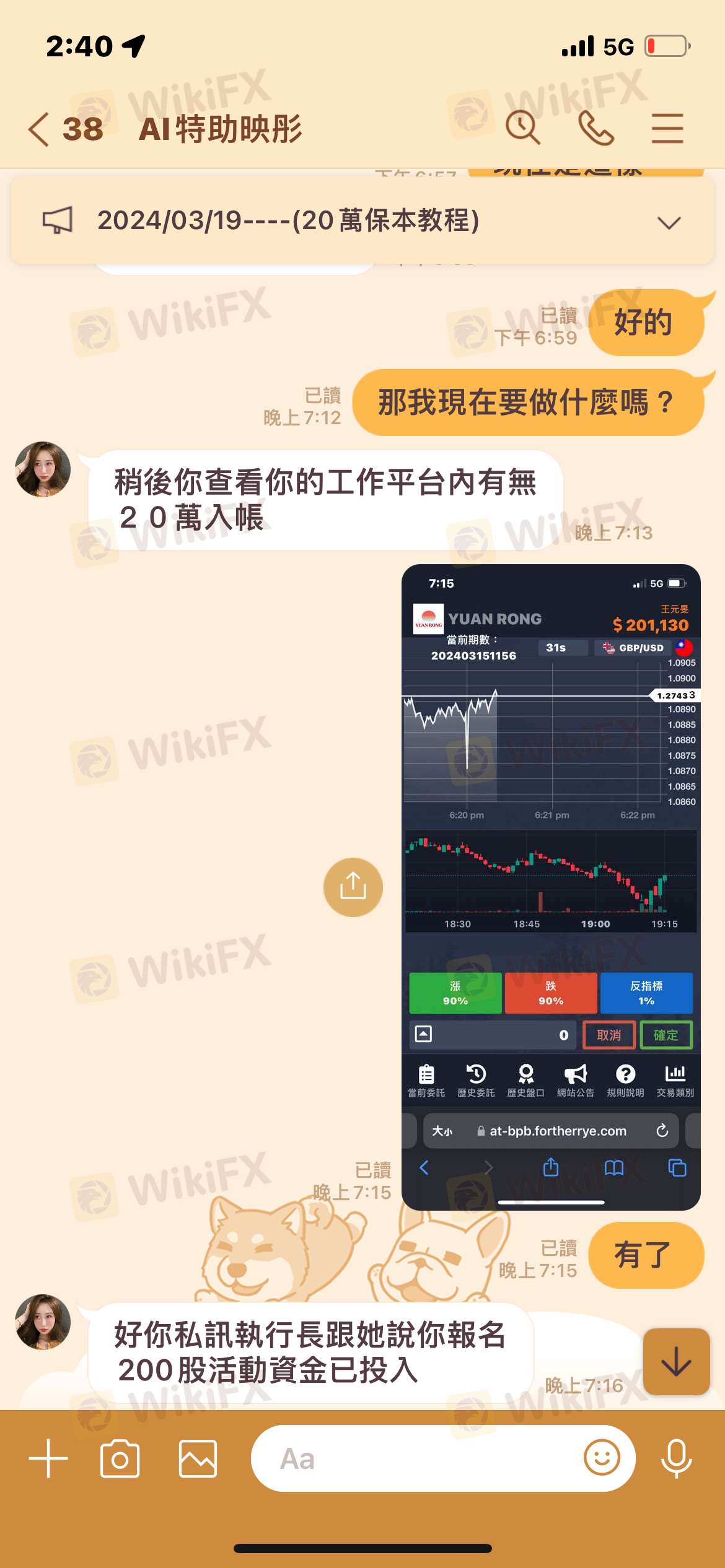Search within this chat

pyautogui.click(x=522, y=128)
